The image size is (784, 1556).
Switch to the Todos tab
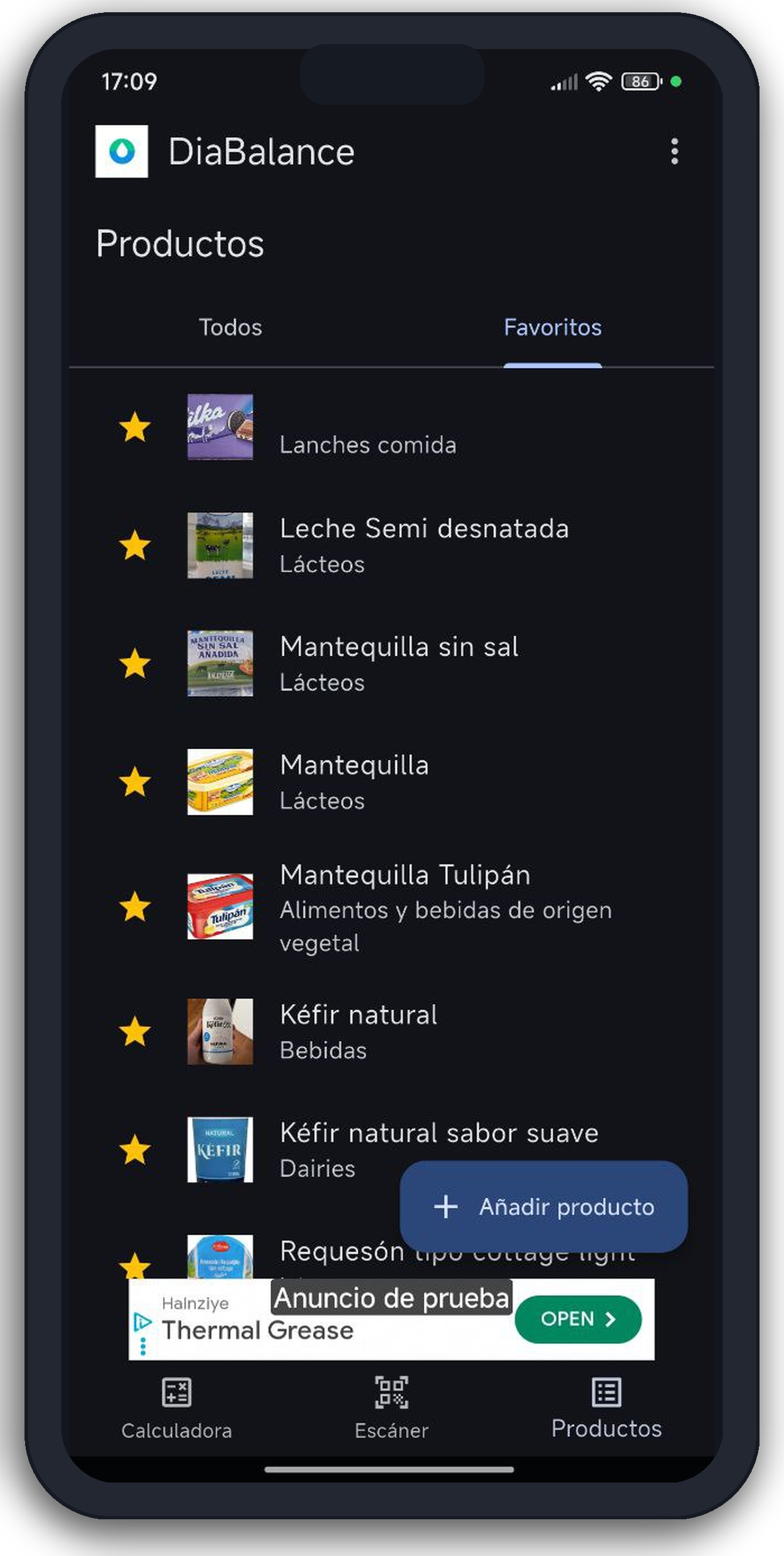pos(230,327)
